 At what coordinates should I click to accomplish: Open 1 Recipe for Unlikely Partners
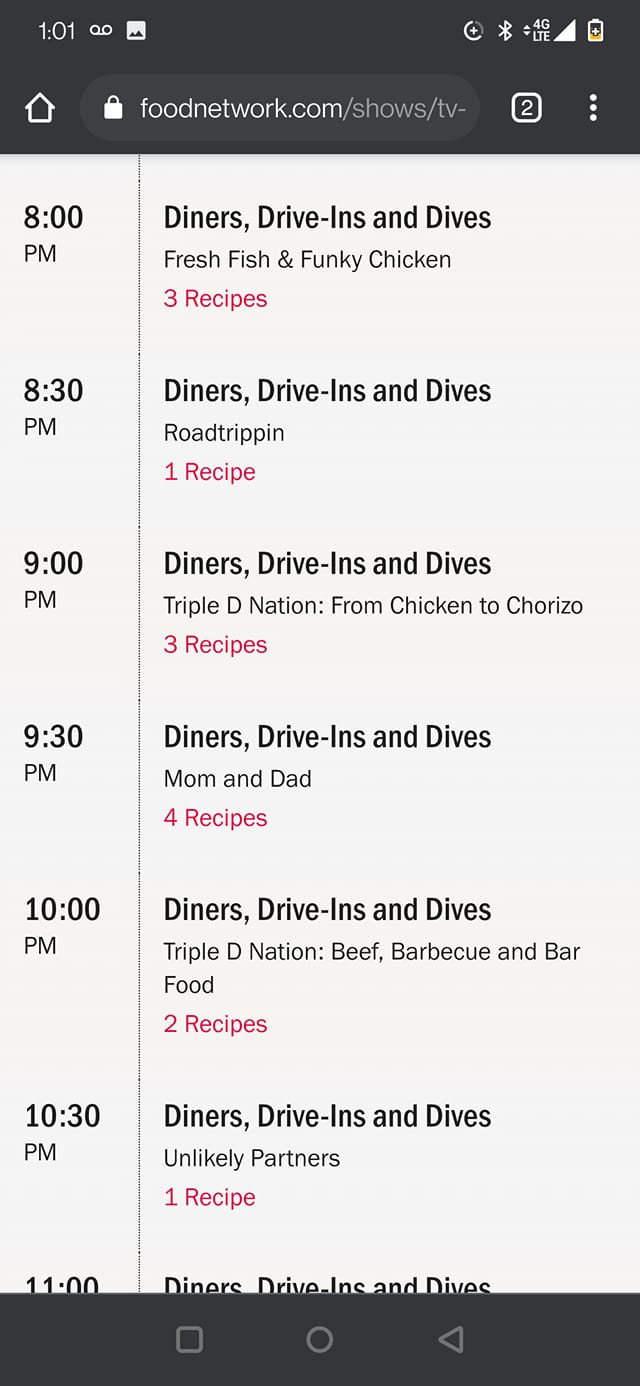click(x=209, y=1197)
